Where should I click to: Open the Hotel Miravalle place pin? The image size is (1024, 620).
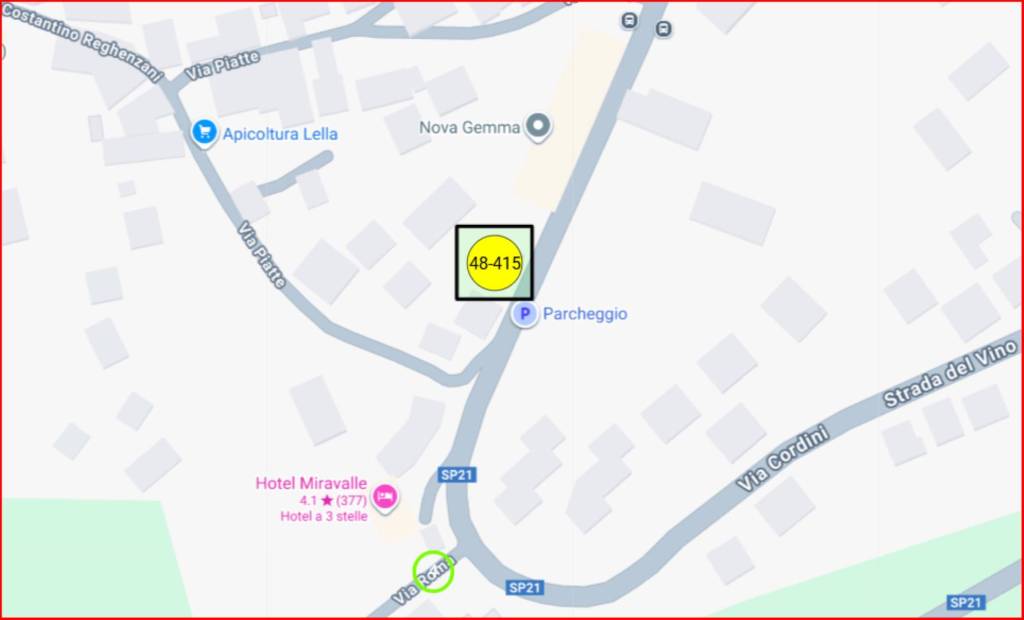[x=384, y=496]
